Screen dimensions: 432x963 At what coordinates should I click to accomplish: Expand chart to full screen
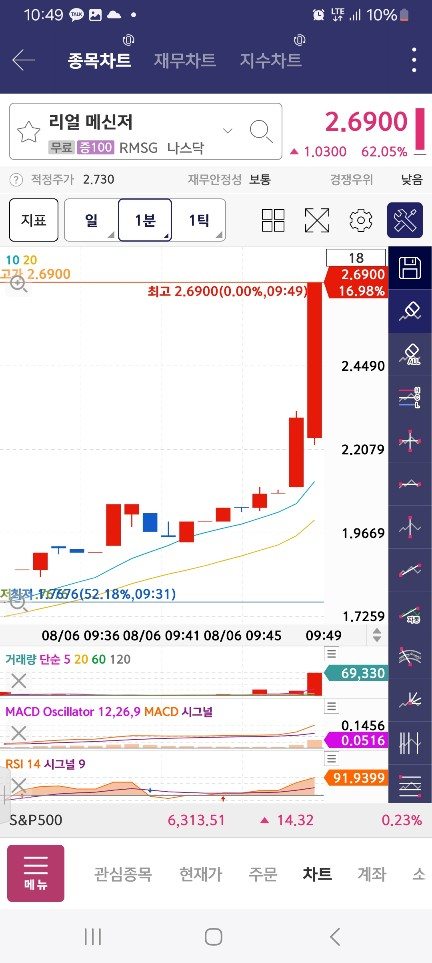[317, 220]
